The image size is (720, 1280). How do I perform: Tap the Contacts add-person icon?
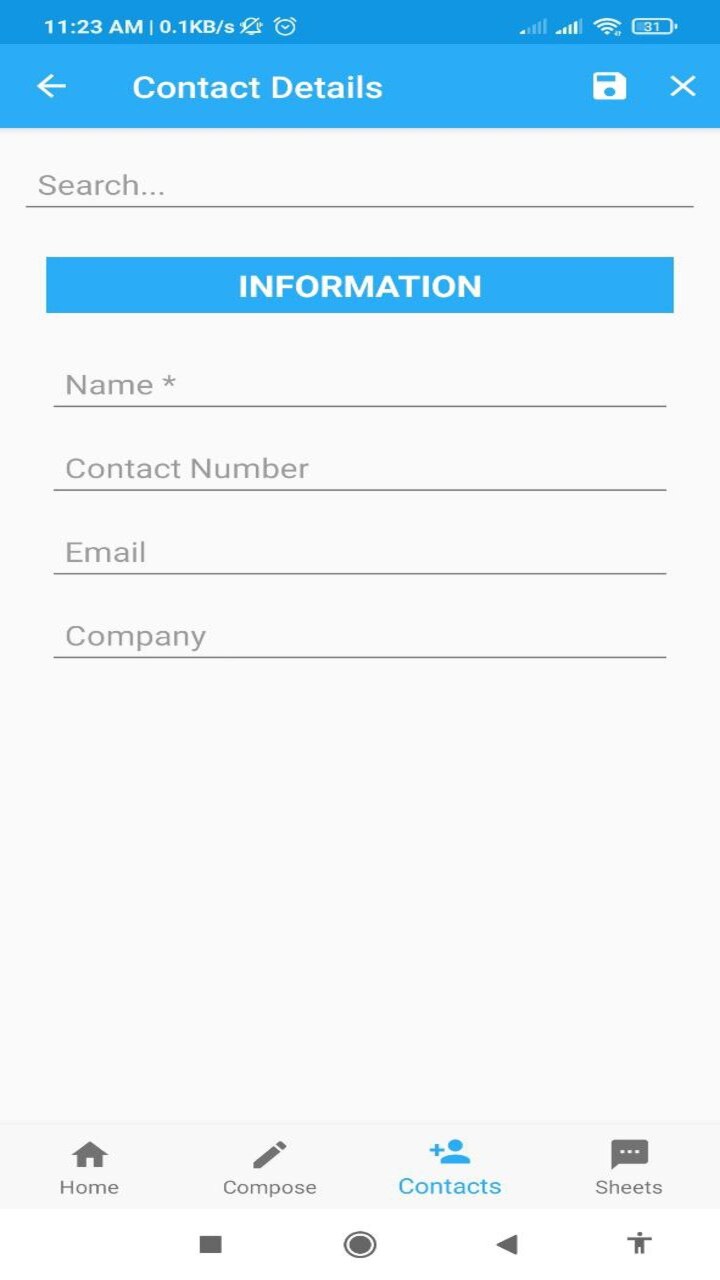tap(449, 1152)
